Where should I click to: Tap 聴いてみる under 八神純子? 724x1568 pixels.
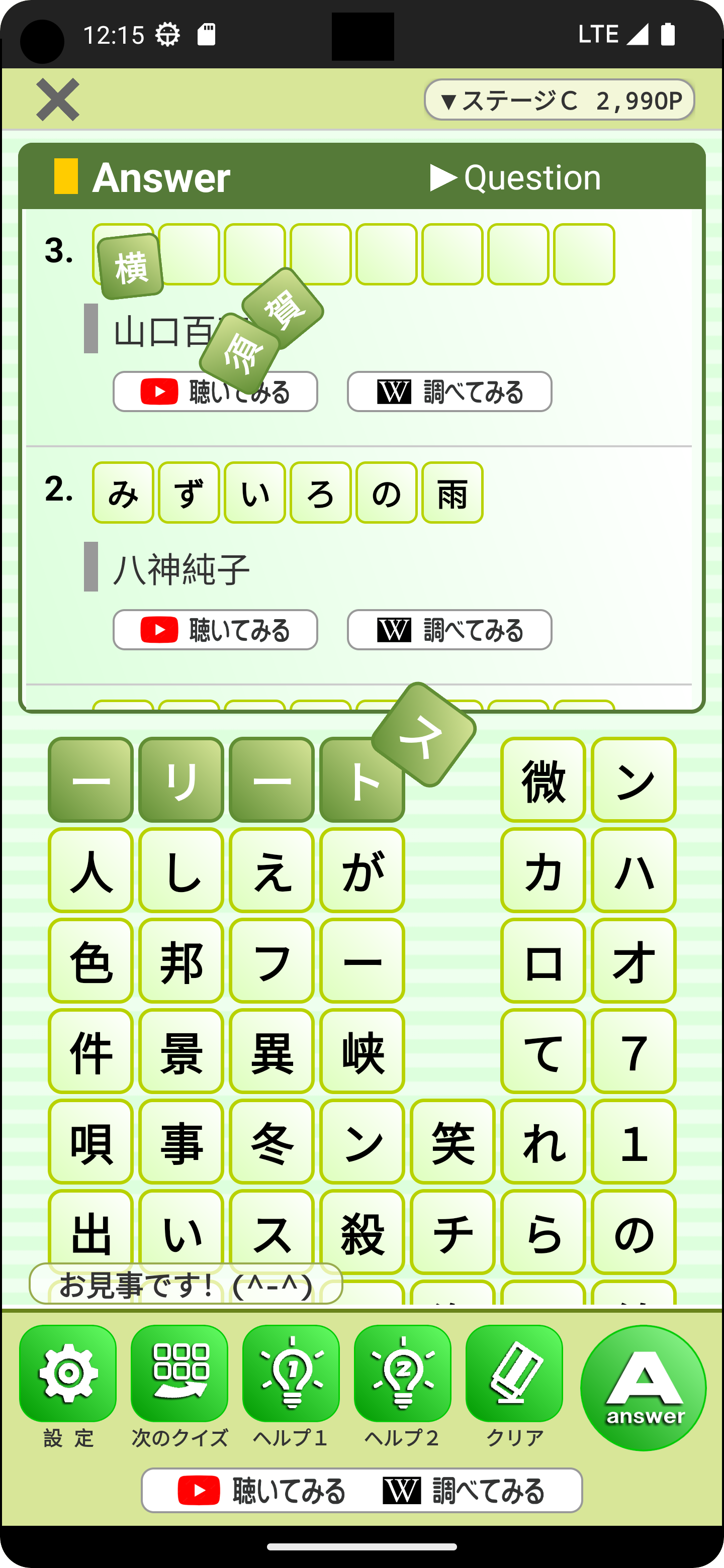215,629
